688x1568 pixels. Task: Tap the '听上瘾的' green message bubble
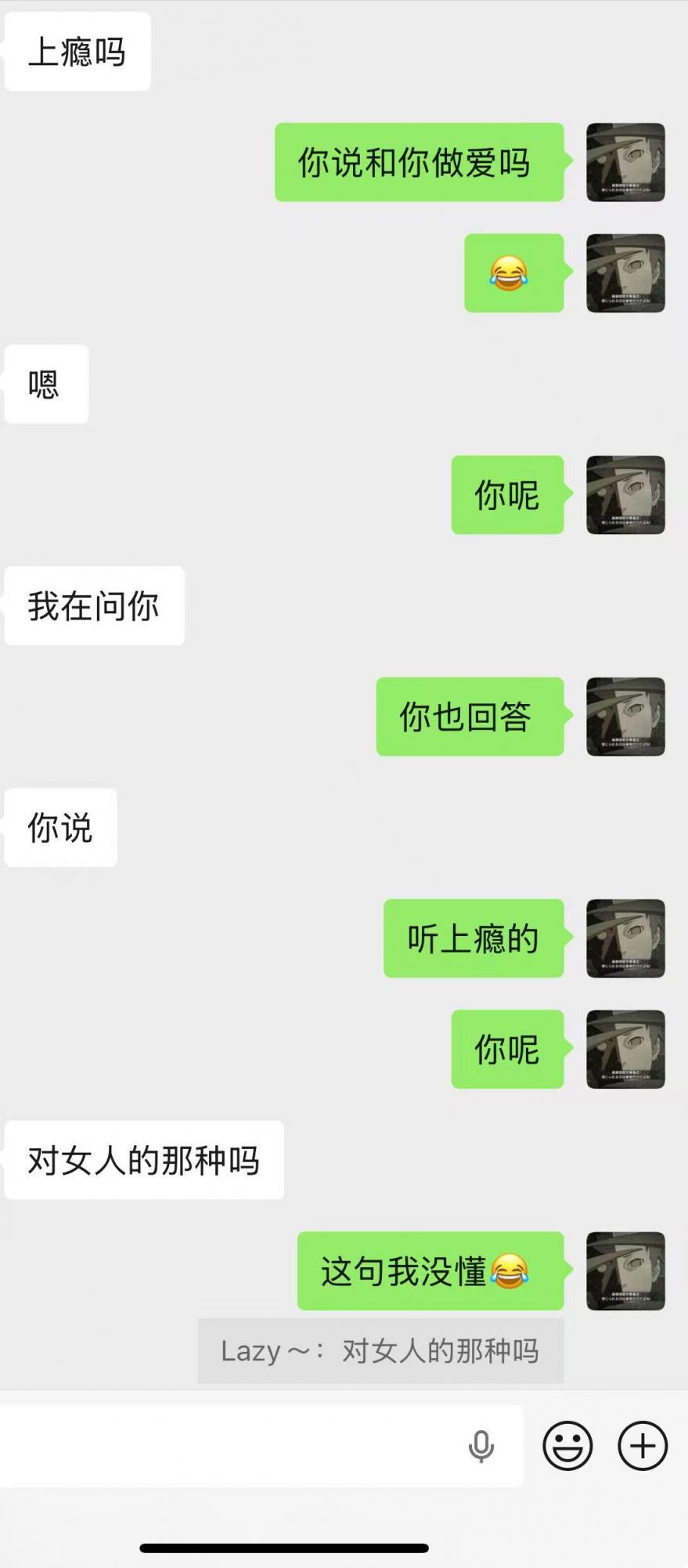(474, 940)
